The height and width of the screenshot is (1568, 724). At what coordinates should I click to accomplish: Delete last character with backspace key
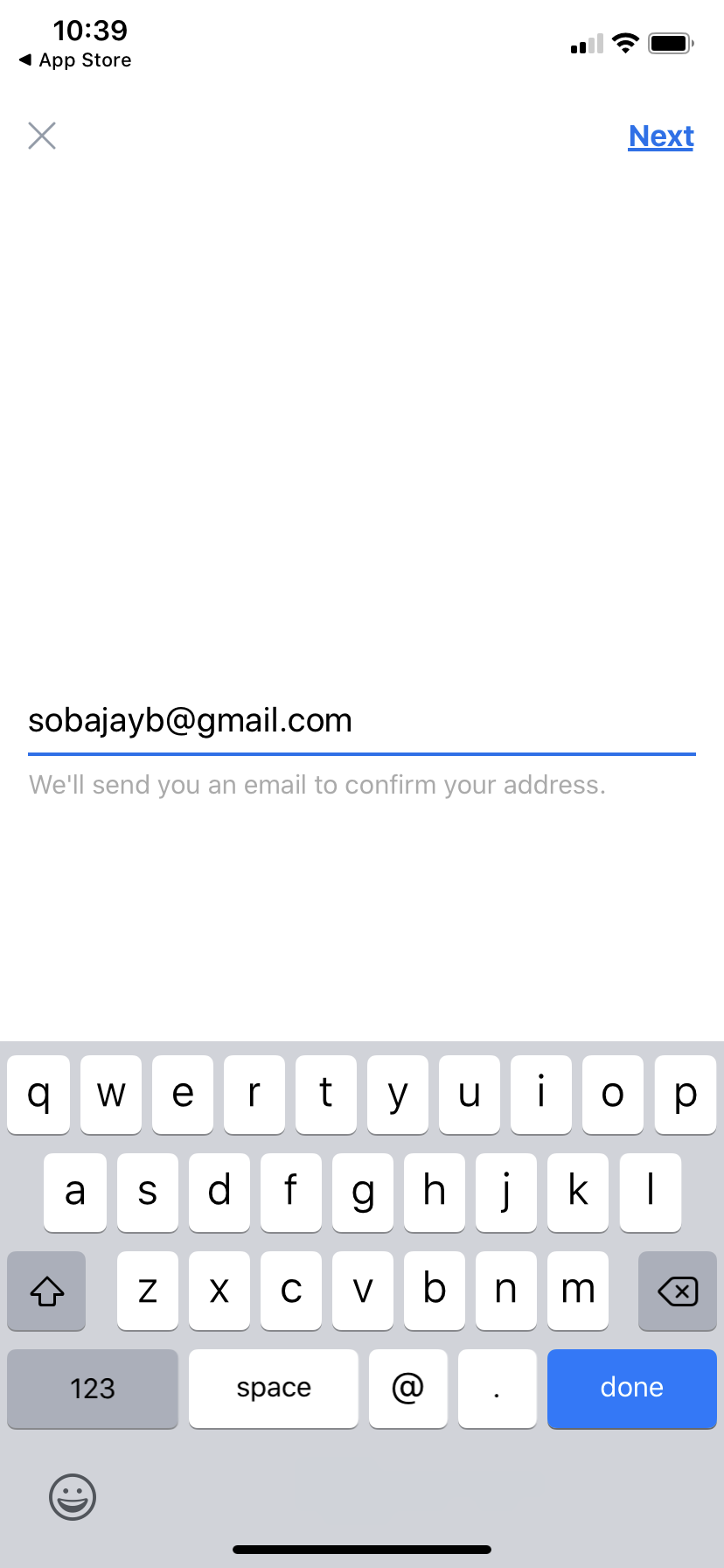pyautogui.click(x=677, y=1291)
